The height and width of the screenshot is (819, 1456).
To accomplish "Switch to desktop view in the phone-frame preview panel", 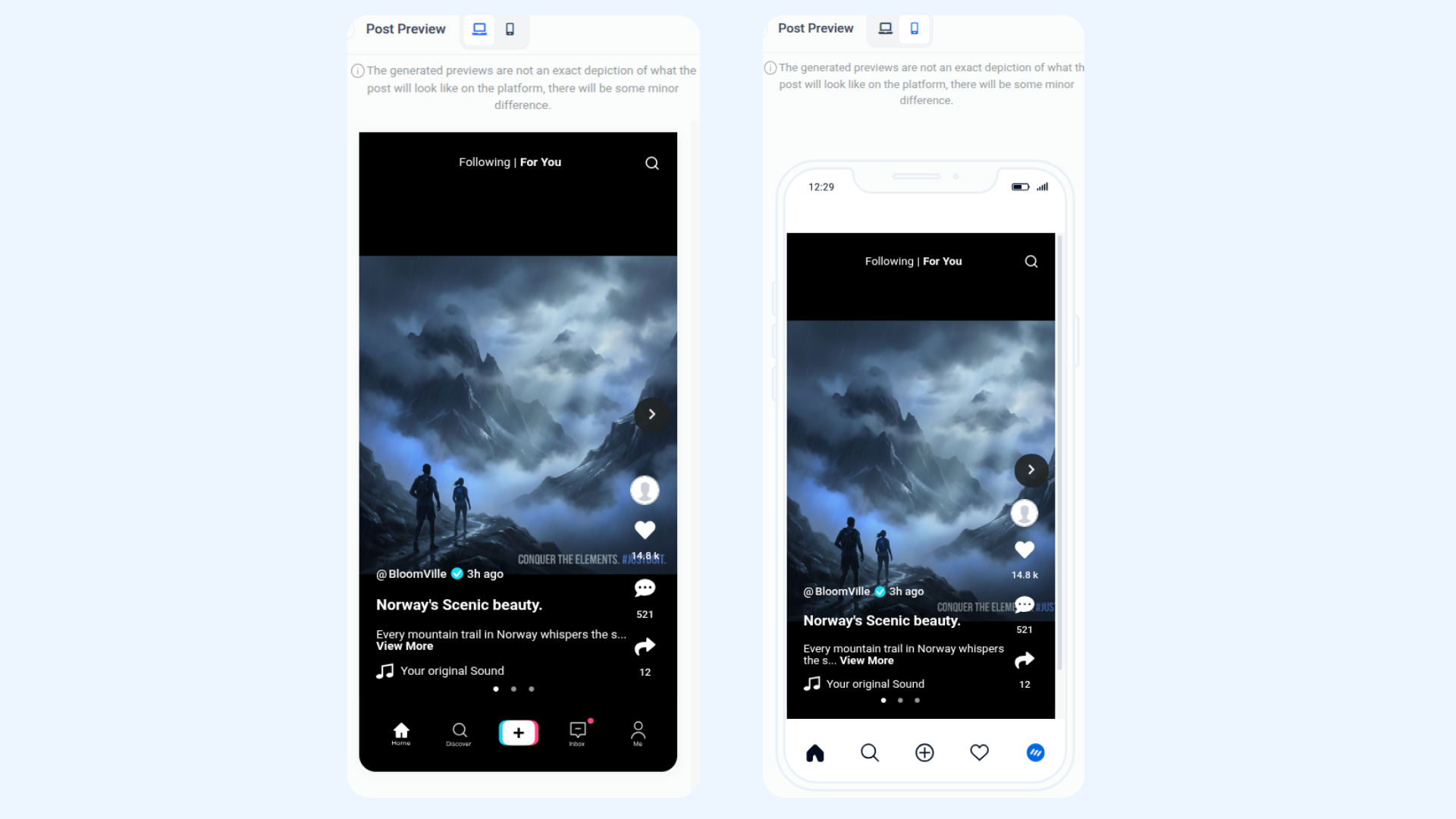I will tap(885, 29).
